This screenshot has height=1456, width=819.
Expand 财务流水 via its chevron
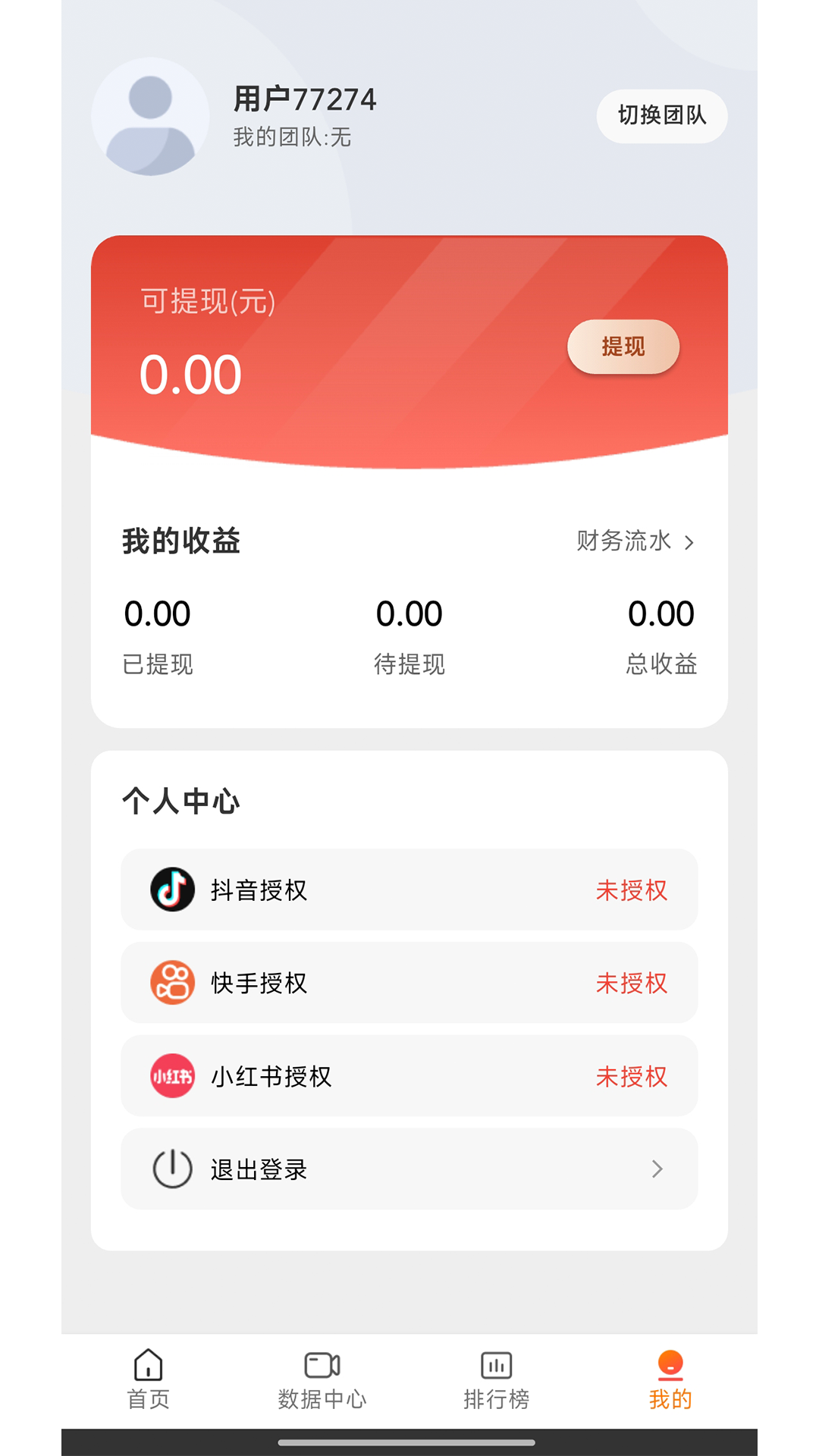coord(689,542)
